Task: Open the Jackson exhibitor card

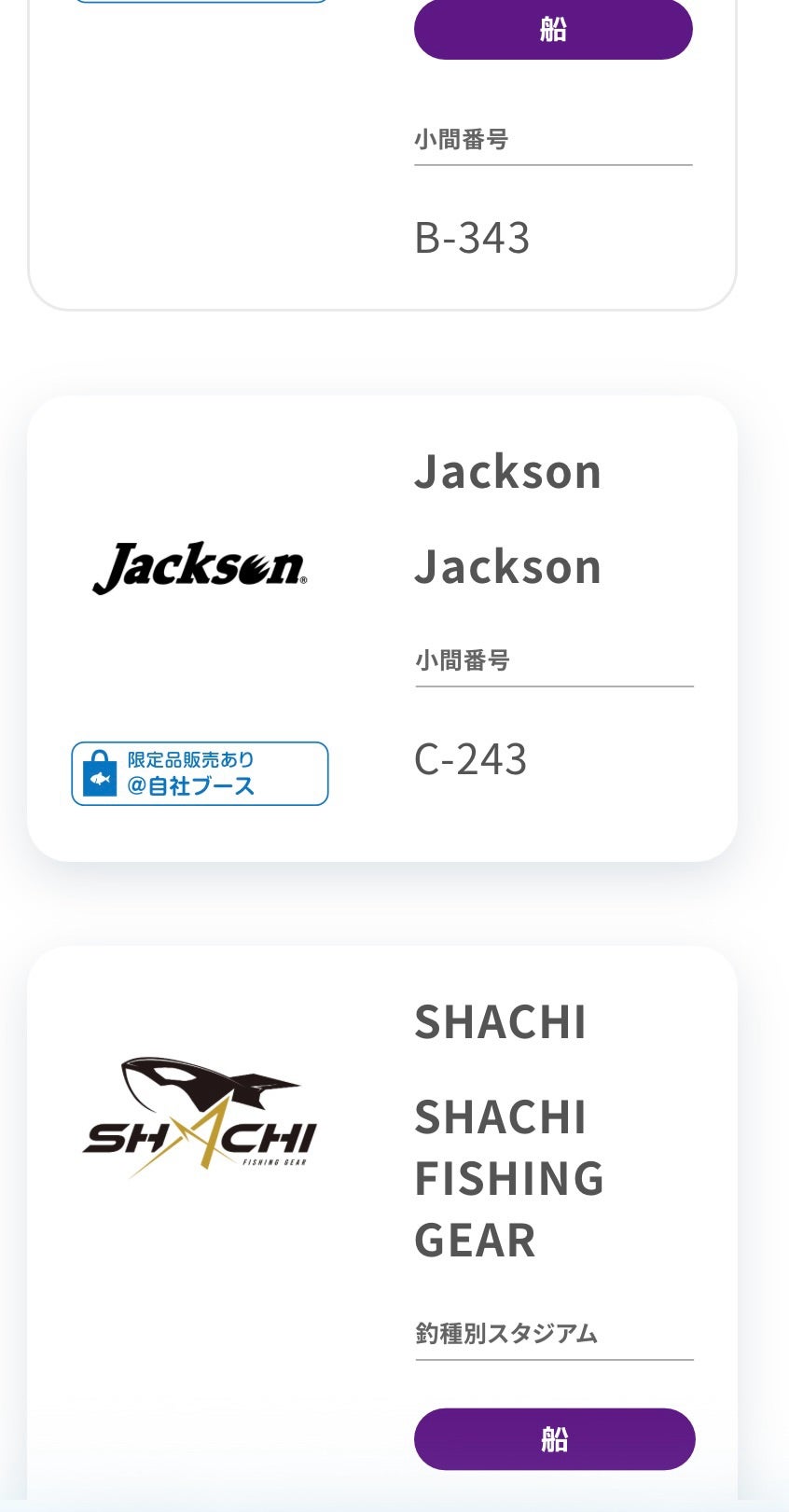Action: [506, 519]
